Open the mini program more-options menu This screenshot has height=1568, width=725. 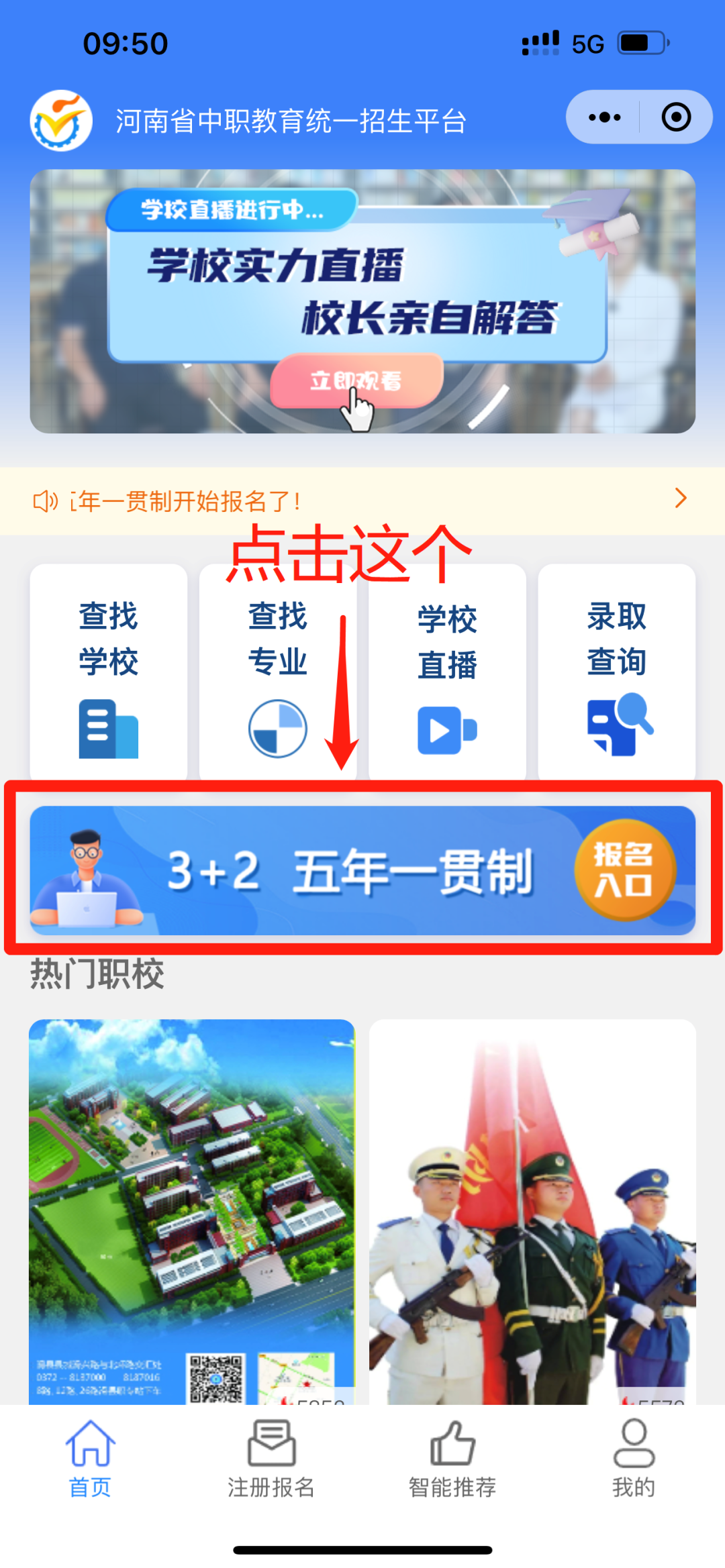pyautogui.click(x=604, y=117)
